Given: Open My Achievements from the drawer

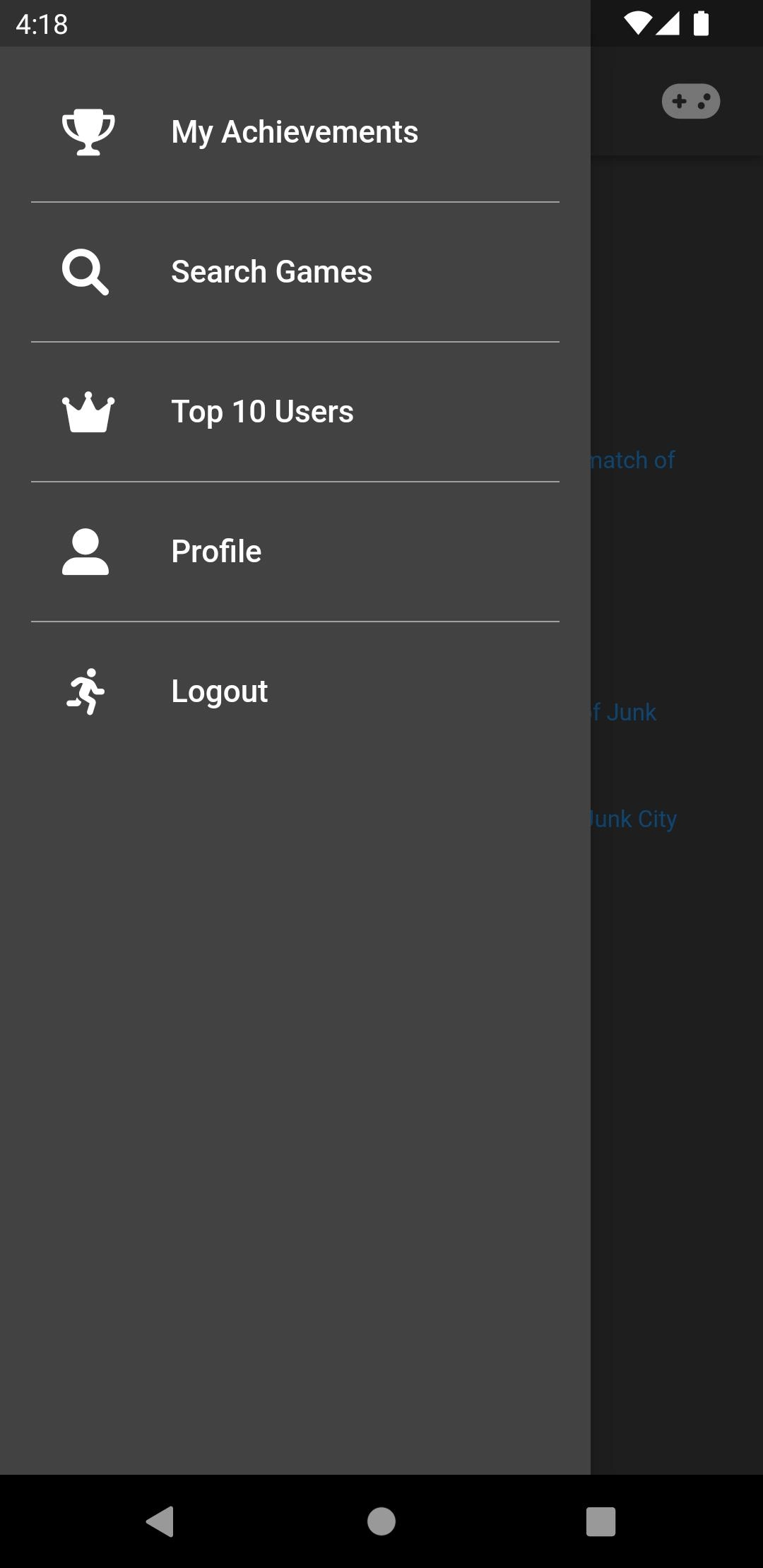Looking at the screenshot, I should (295, 132).
